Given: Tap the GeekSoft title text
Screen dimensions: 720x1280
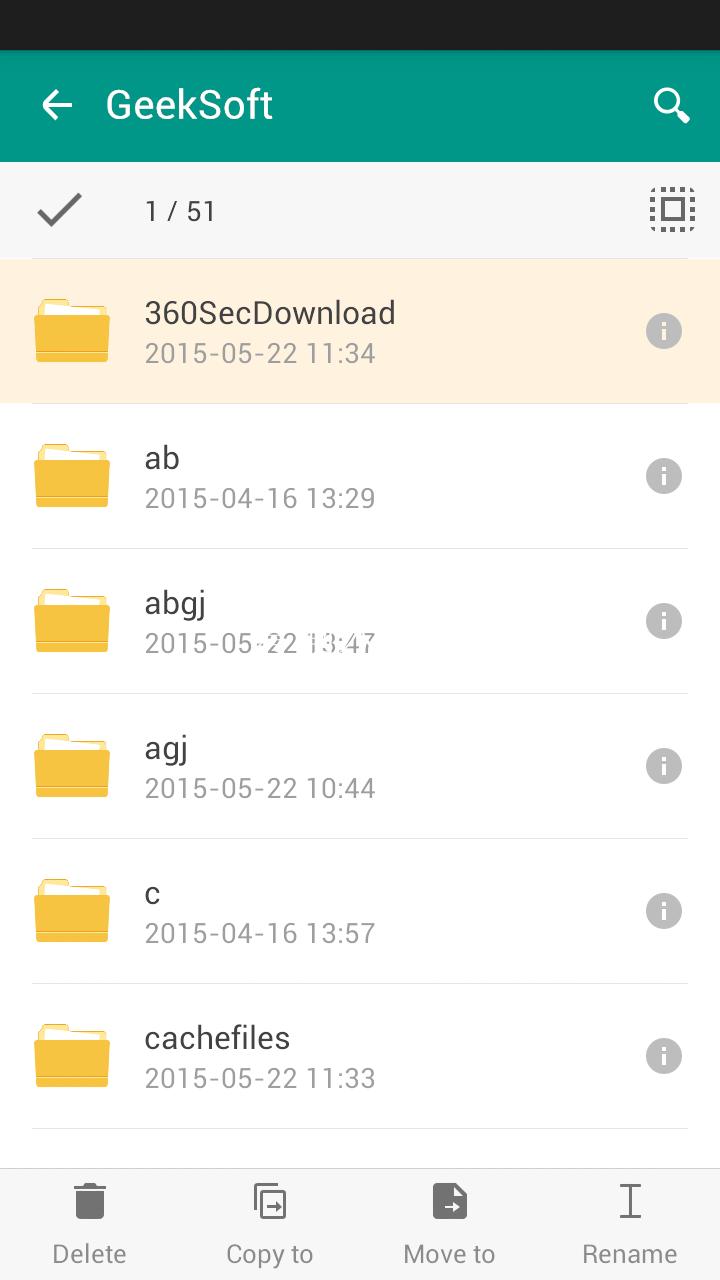Looking at the screenshot, I should (189, 105).
